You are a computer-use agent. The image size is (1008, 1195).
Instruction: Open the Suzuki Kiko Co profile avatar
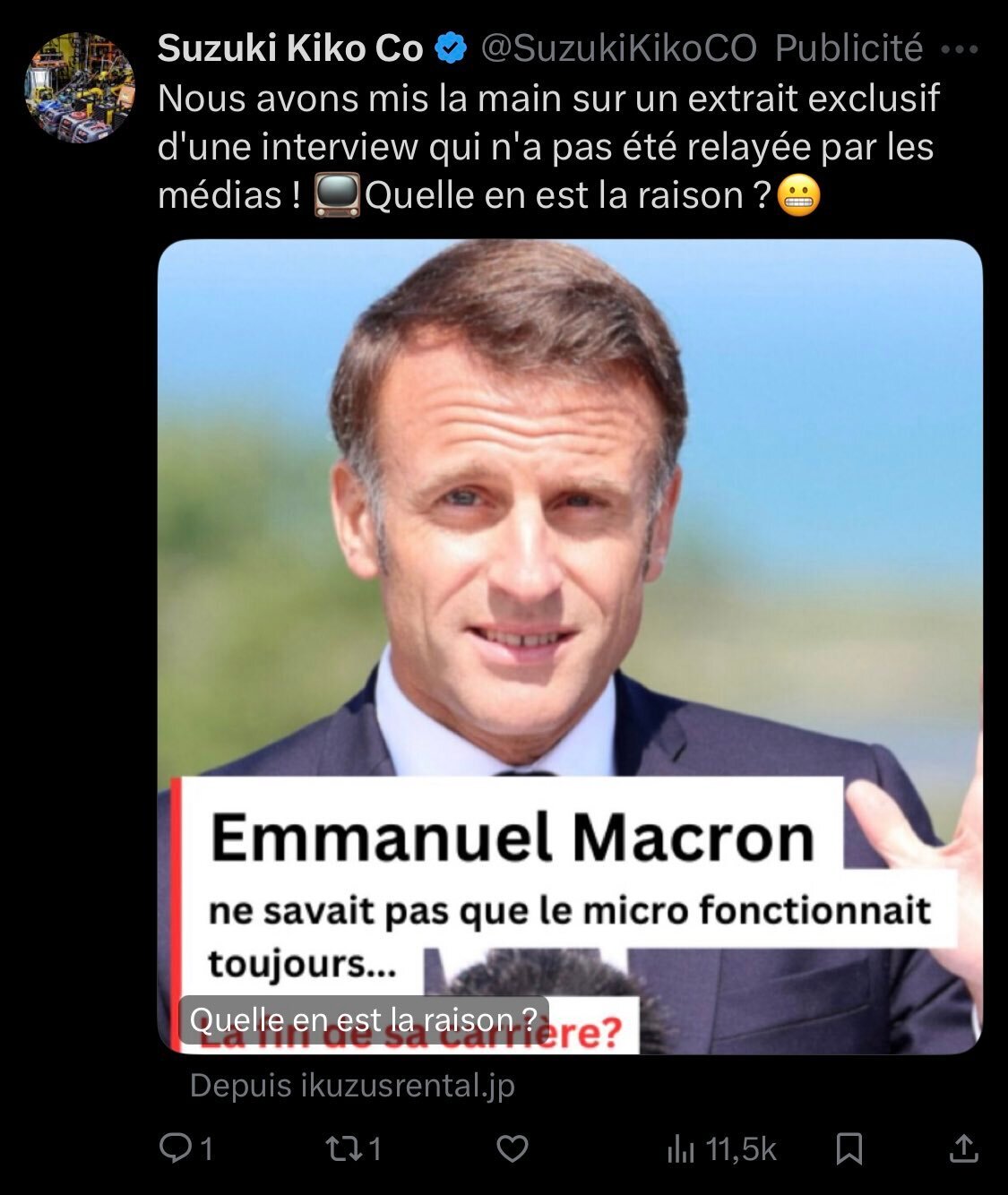80,87
